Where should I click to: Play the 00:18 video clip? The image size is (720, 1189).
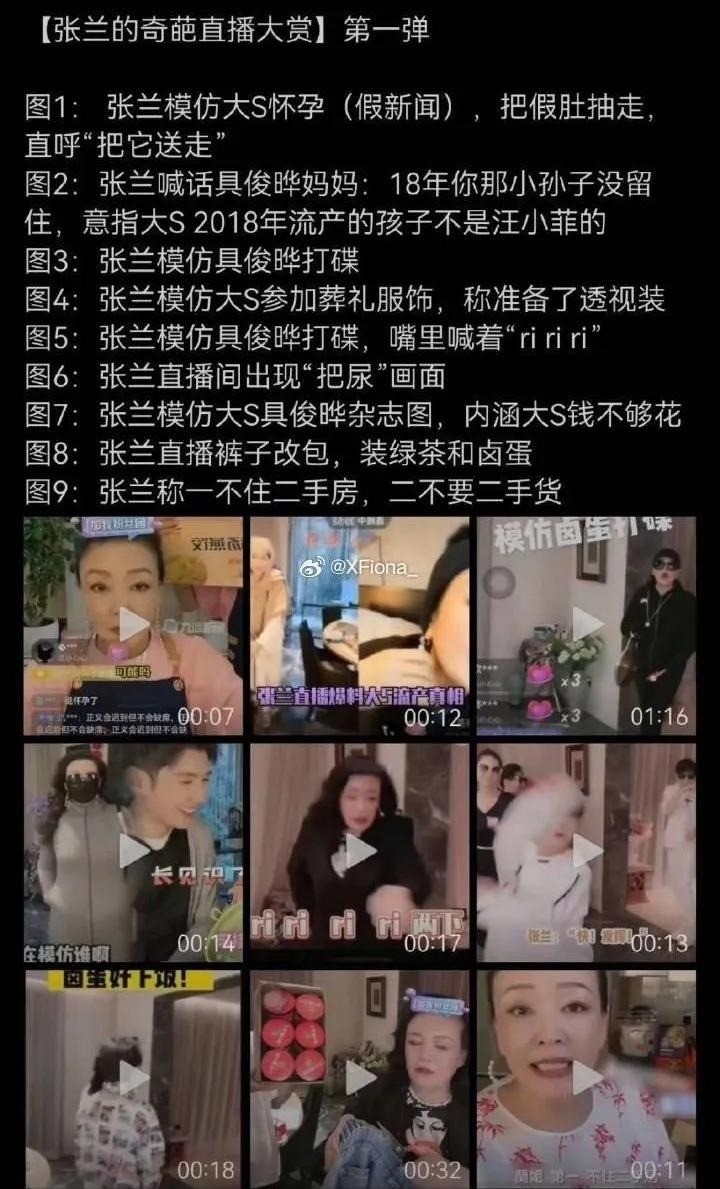[133, 1079]
